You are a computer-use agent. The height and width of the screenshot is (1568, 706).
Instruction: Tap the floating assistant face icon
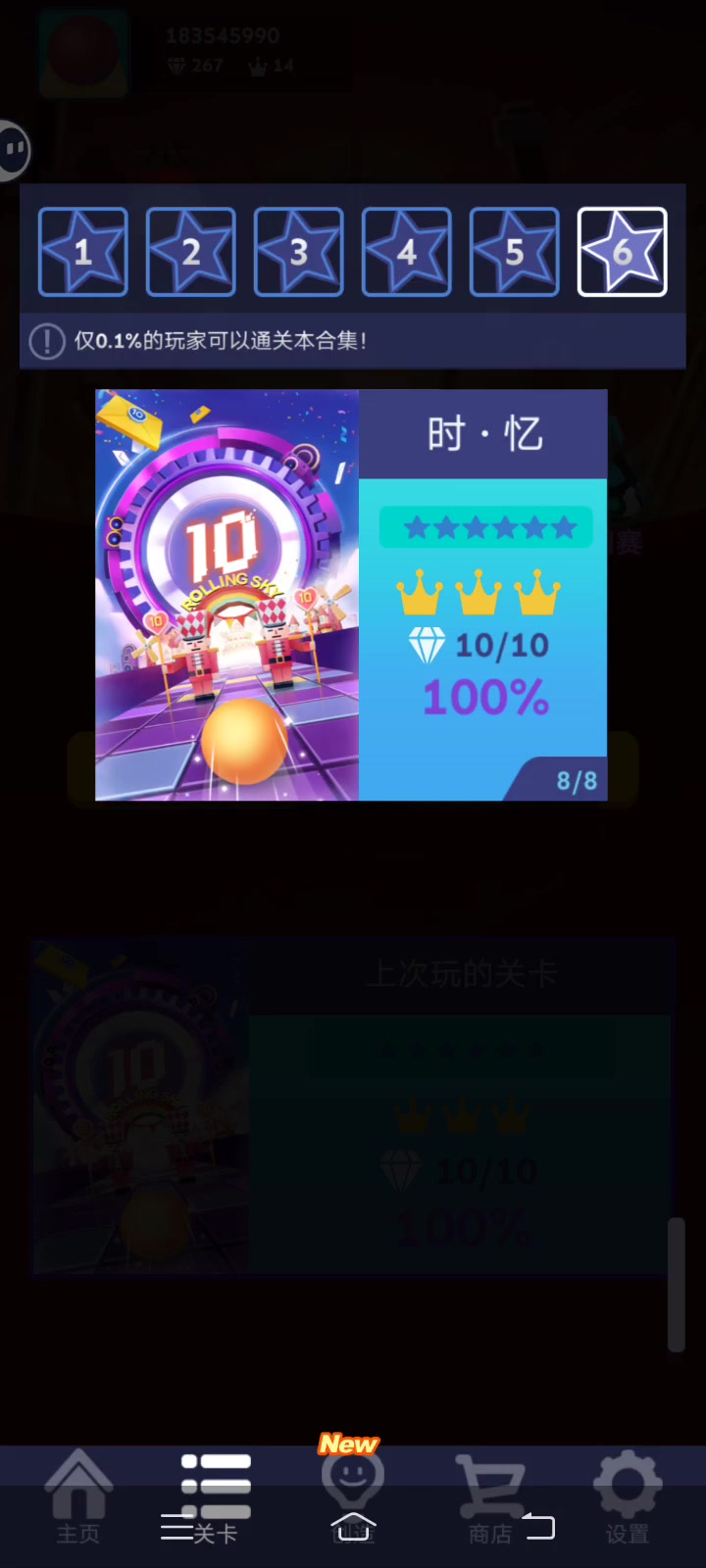click(x=14, y=150)
